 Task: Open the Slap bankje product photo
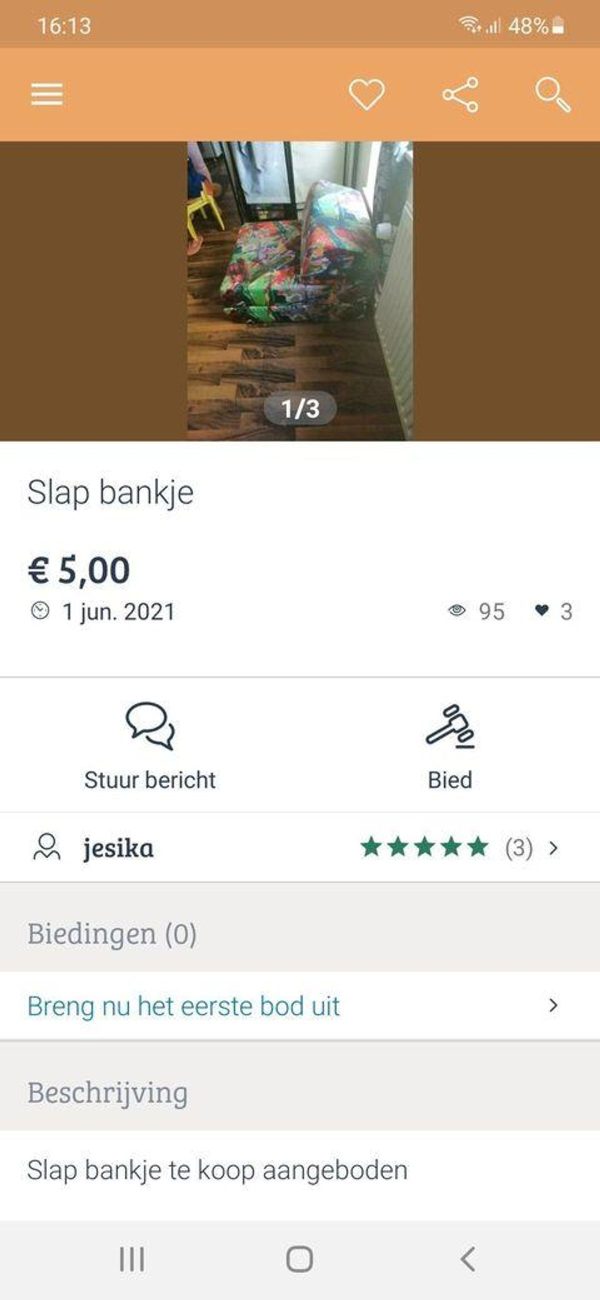point(300,290)
